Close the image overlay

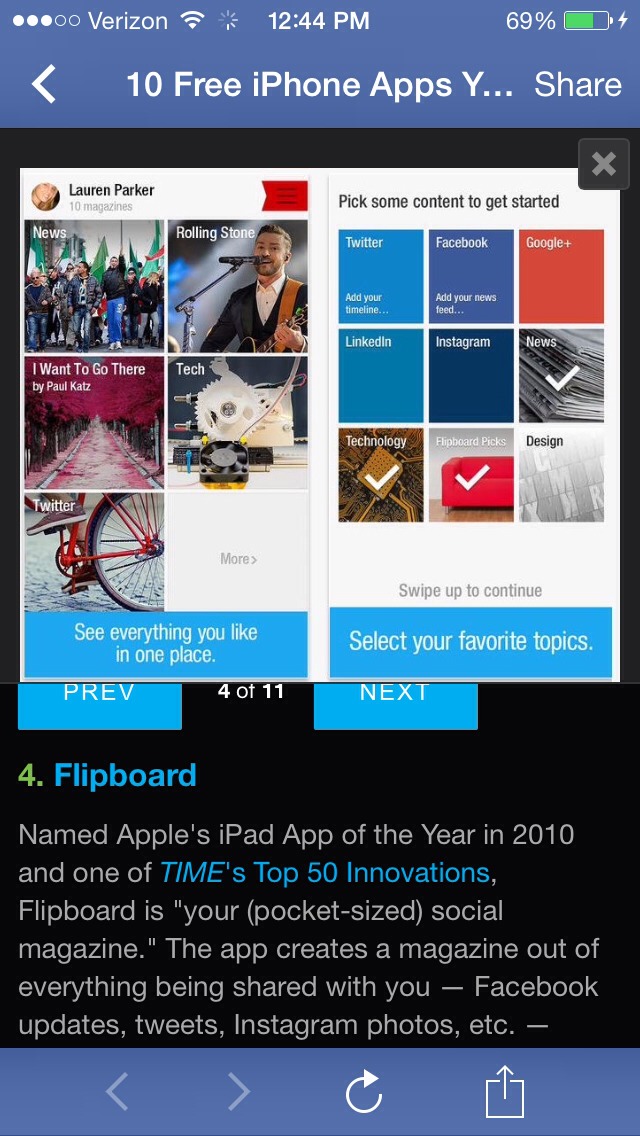(604, 164)
